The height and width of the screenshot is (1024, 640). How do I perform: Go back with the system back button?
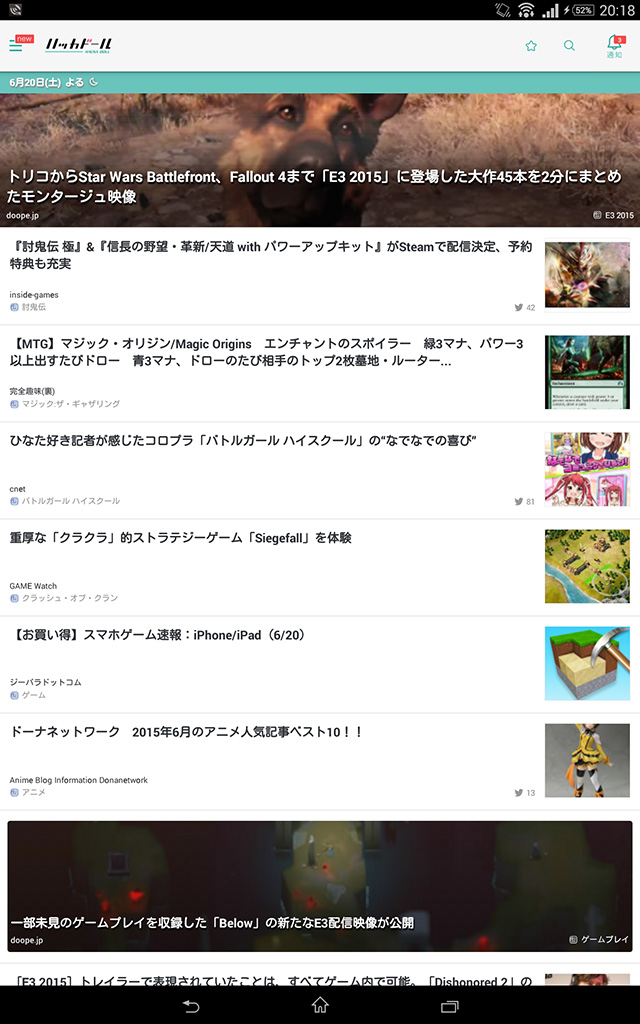(191, 1004)
